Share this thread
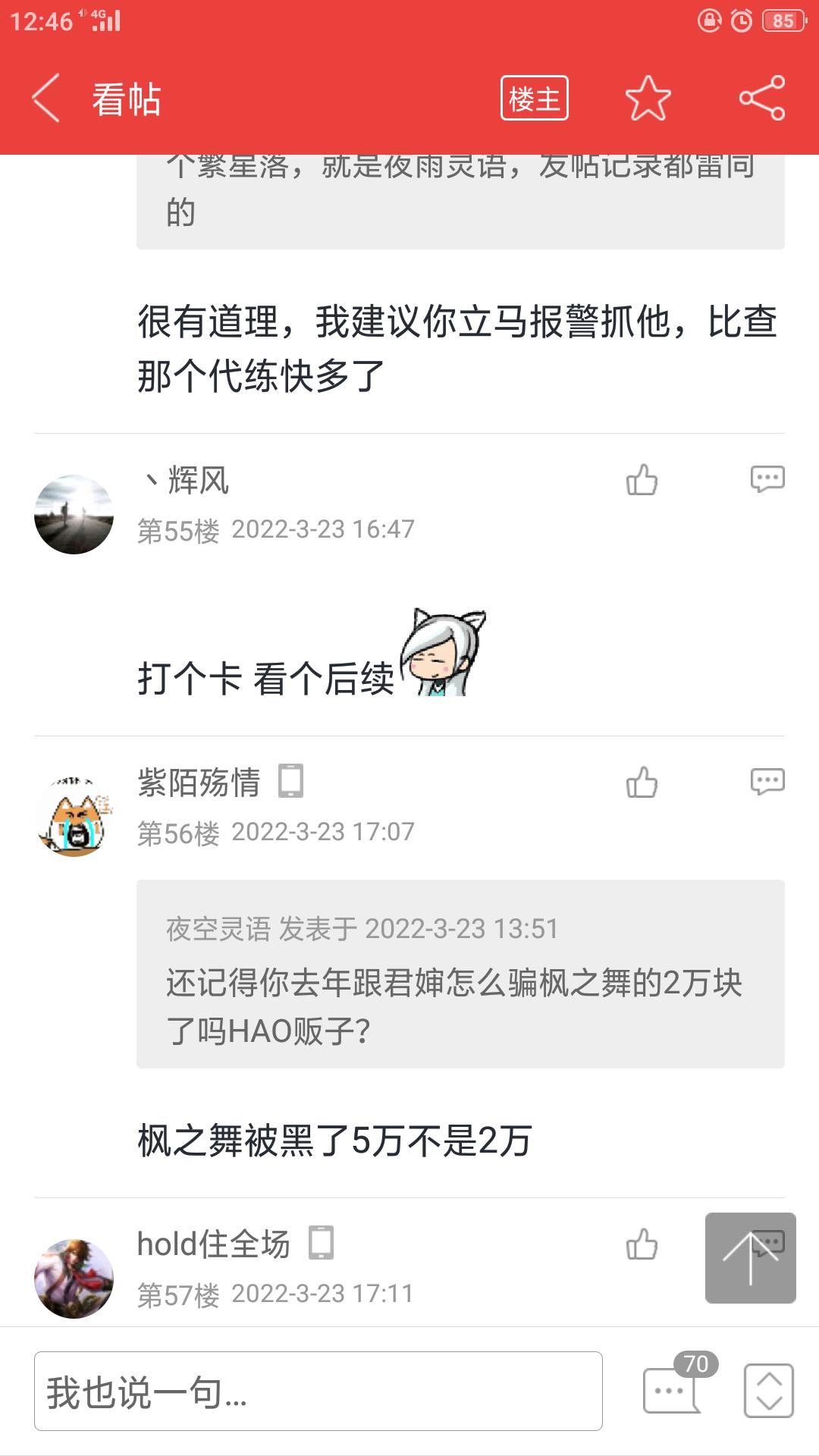The width and height of the screenshot is (819, 1456). tap(762, 99)
